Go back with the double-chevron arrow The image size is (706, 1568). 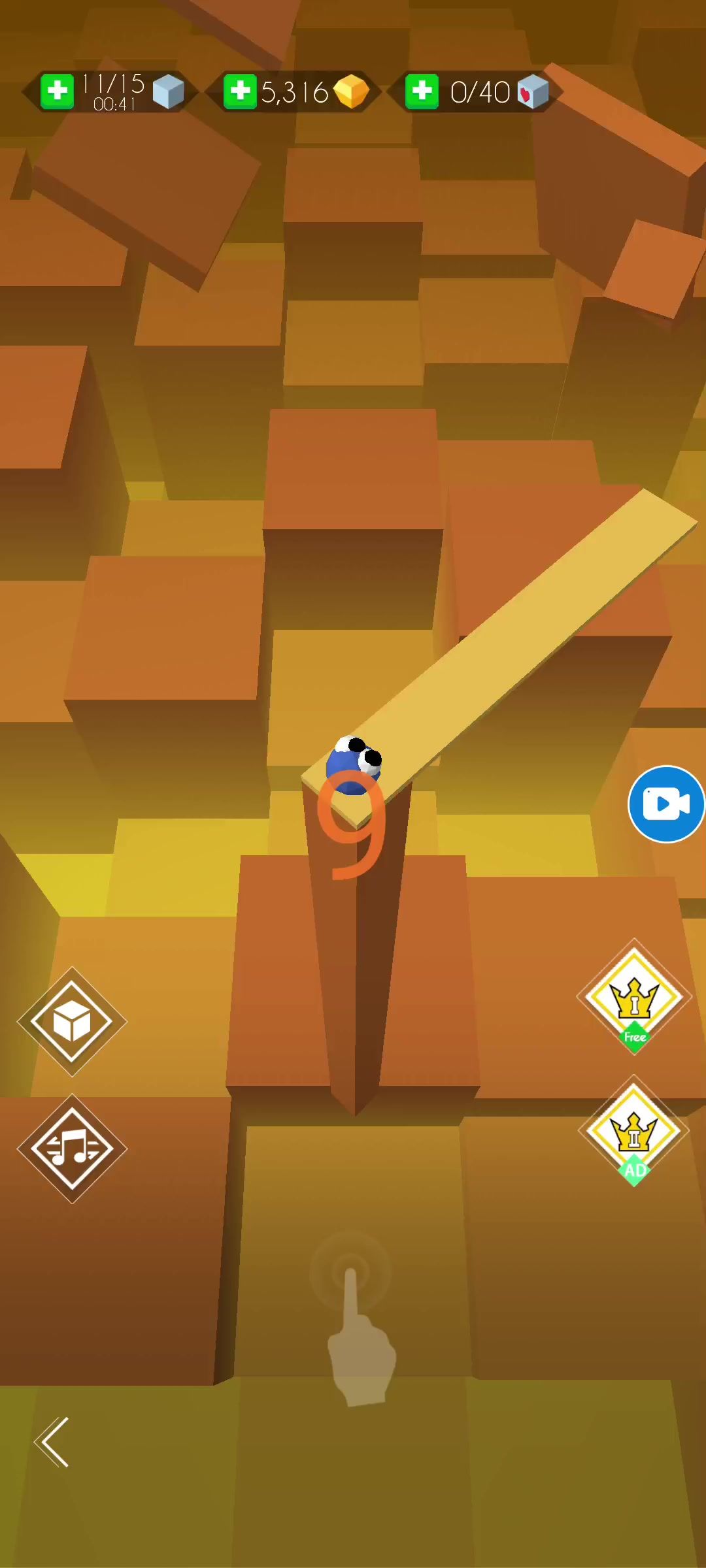point(52,1442)
